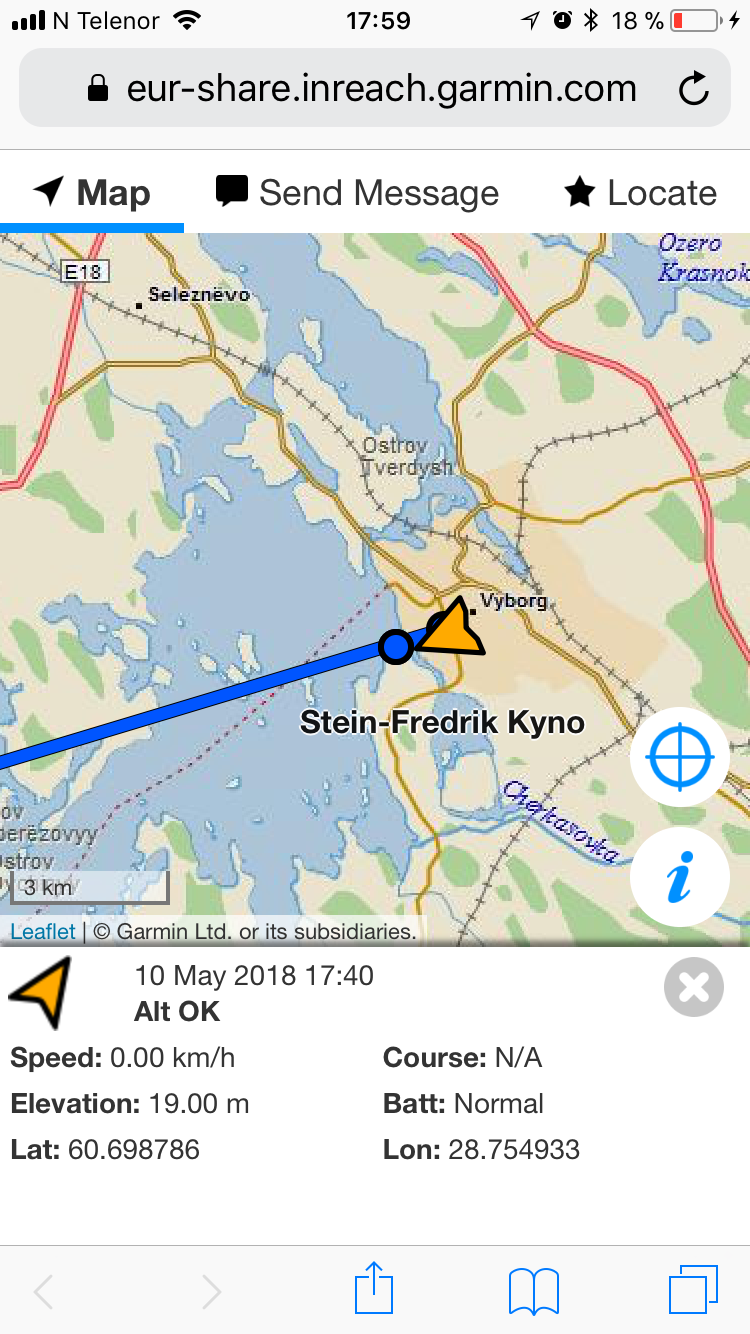The width and height of the screenshot is (750, 1334).
Task: Open the blue info button
Action: [680, 878]
